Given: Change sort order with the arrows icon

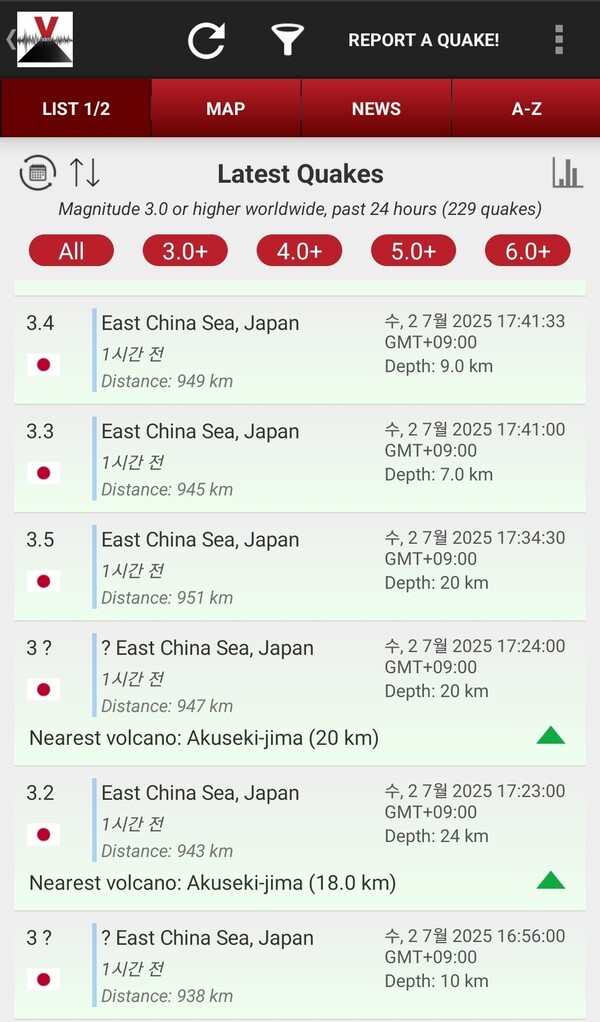Looking at the screenshot, I should pos(85,173).
